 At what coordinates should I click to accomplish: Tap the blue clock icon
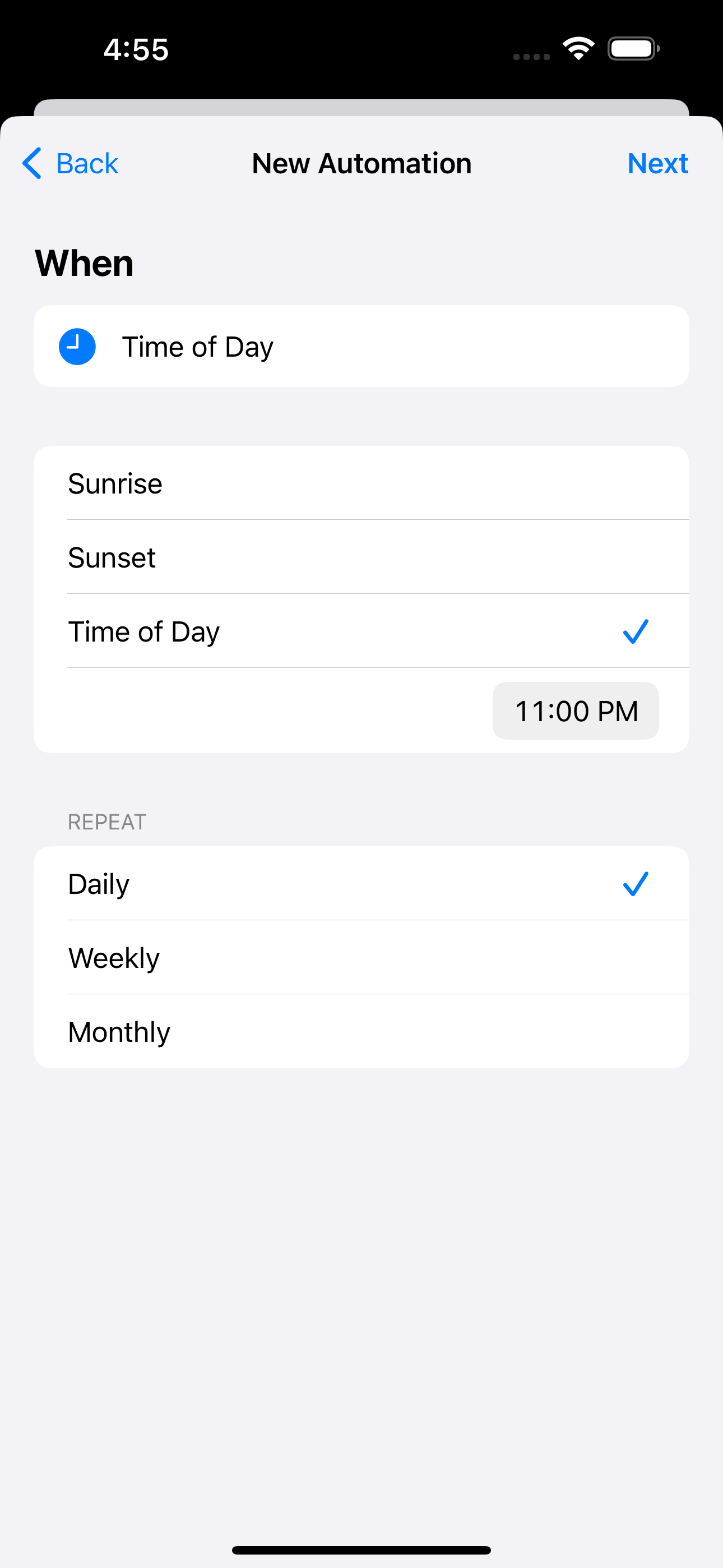(77, 346)
